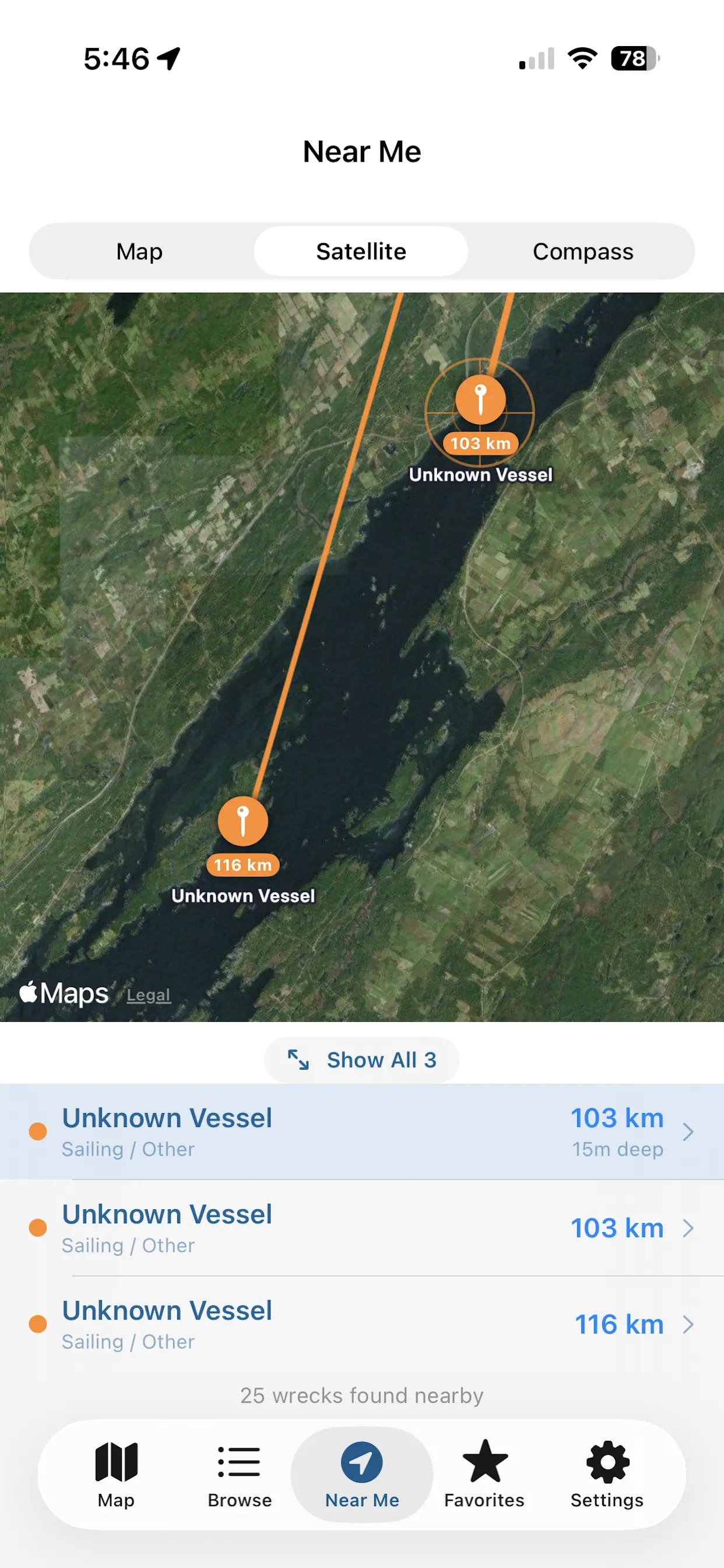Tap the Show All 3 button

coord(362,1059)
